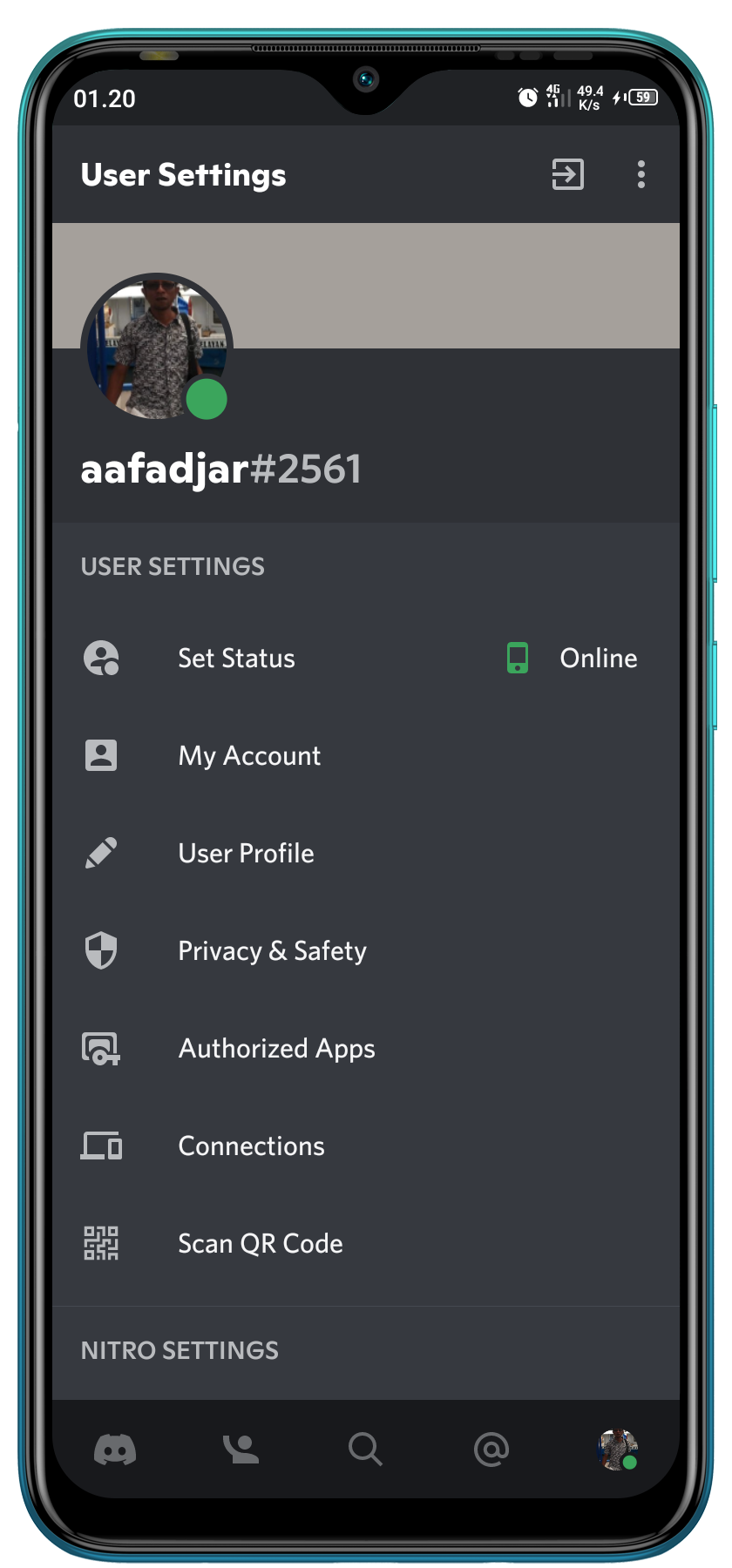Screen dimensions: 732x1568
Task: Tap the log out icon
Action: [567, 174]
